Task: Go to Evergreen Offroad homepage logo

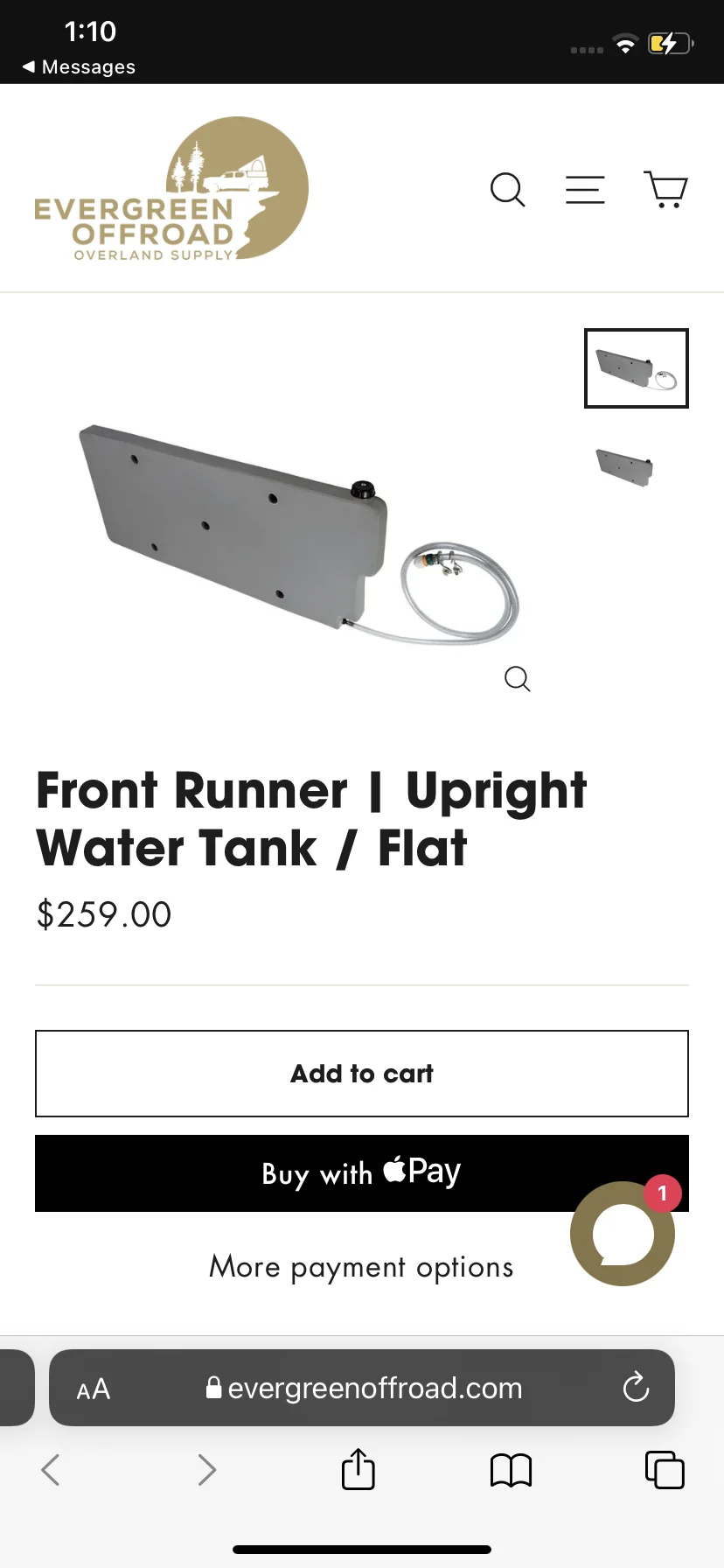Action: [x=171, y=189]
